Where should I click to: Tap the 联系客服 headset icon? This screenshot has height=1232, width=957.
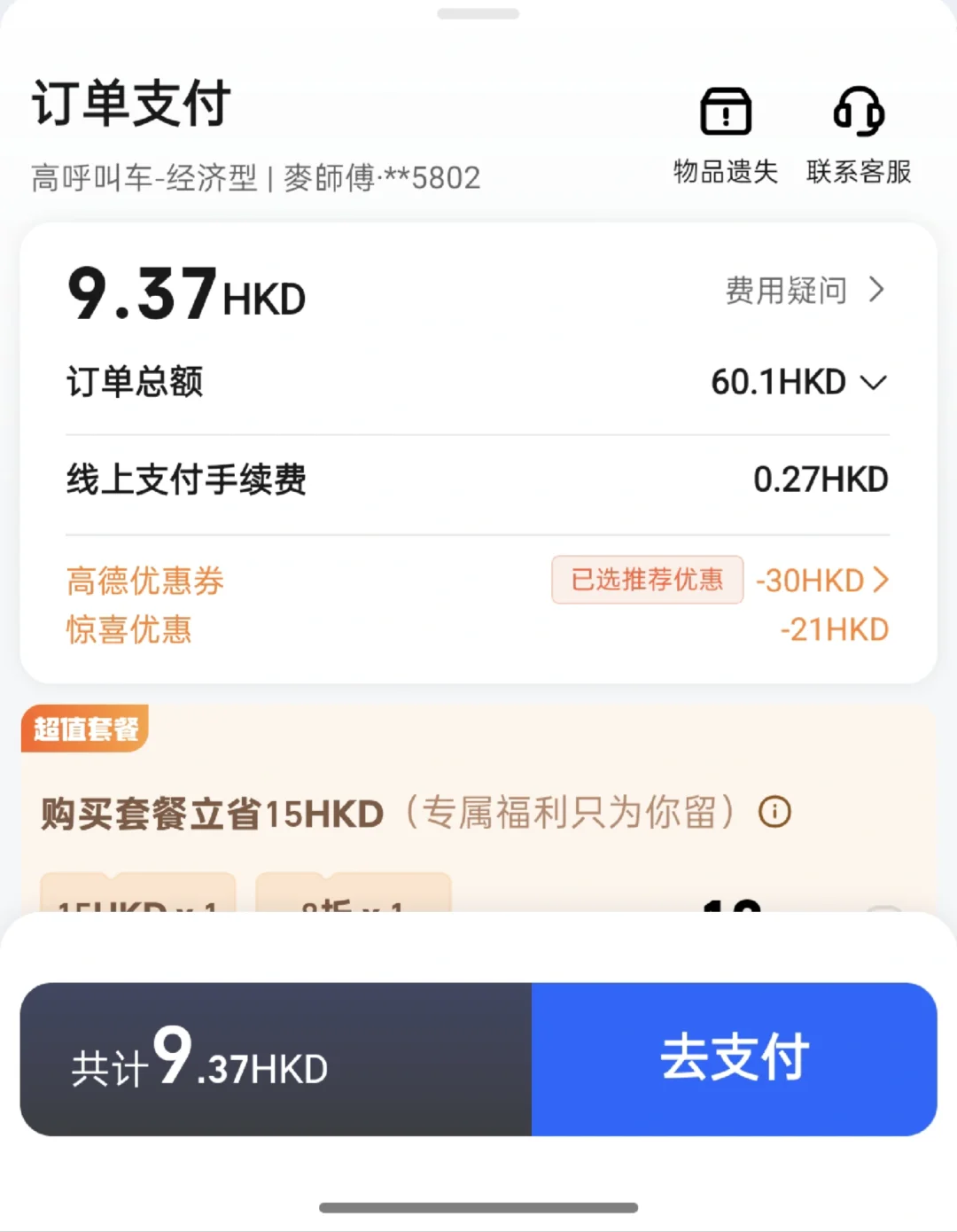(858, 113)
